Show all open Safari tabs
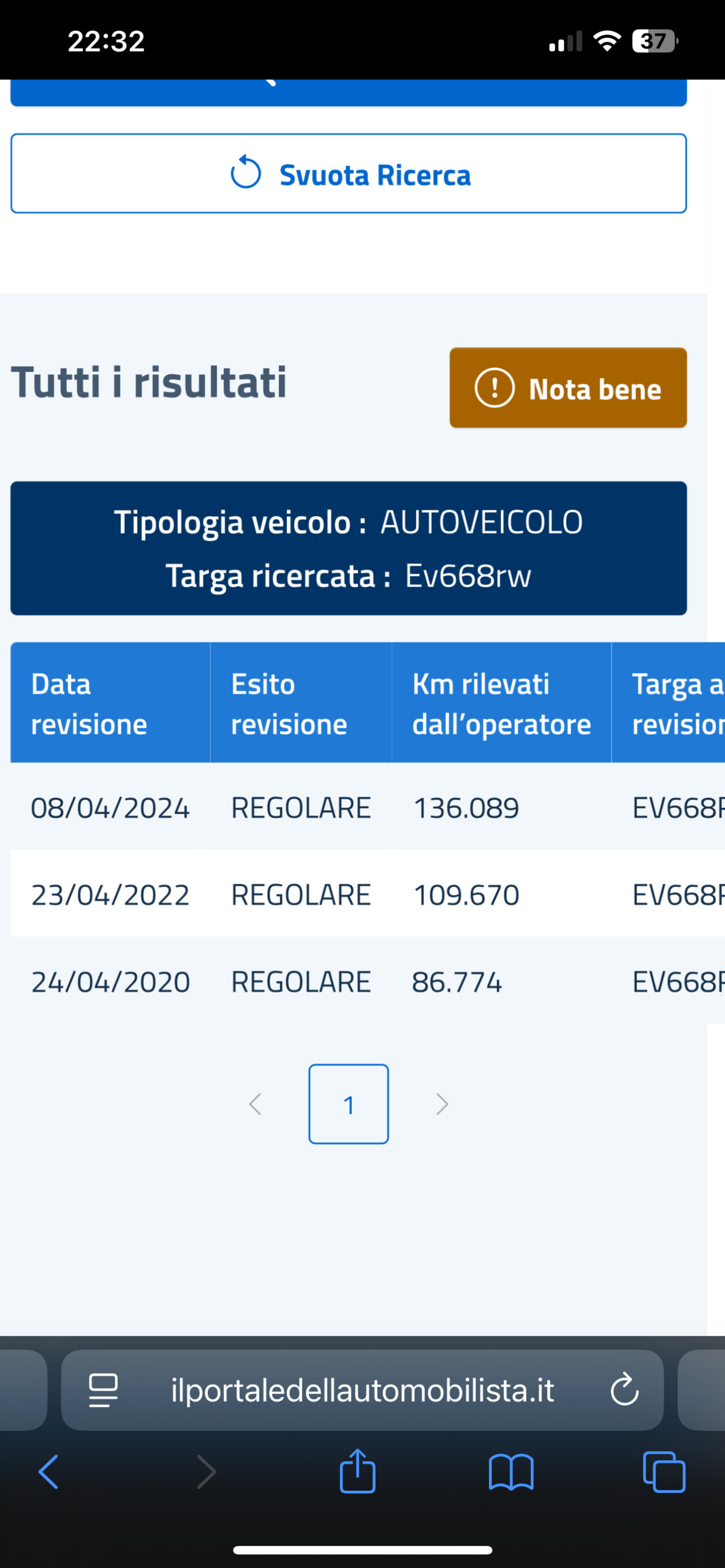 pos(664,1471)
